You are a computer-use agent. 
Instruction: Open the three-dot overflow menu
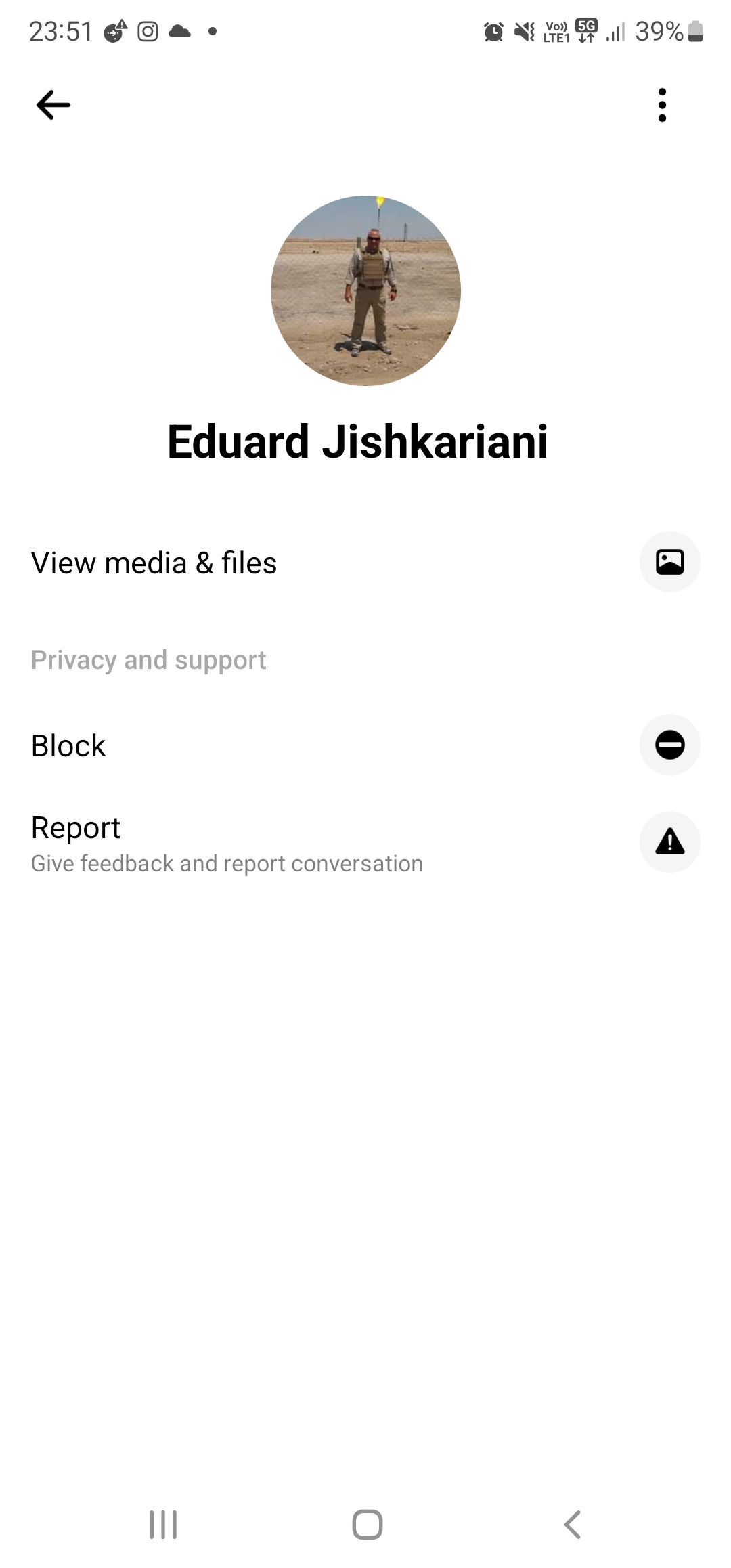[x=661, y=104]
